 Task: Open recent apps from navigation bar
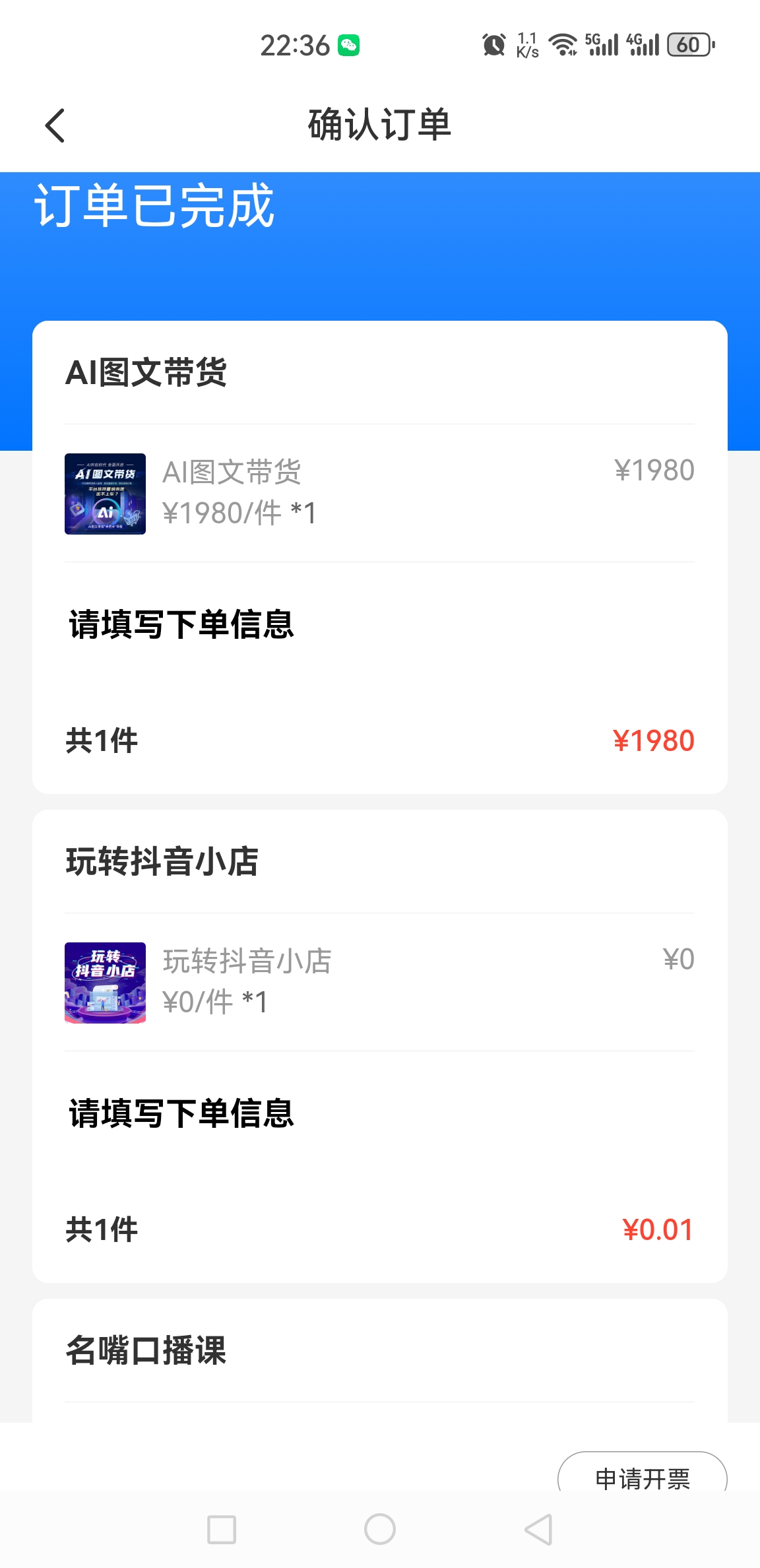(222, 1529)
